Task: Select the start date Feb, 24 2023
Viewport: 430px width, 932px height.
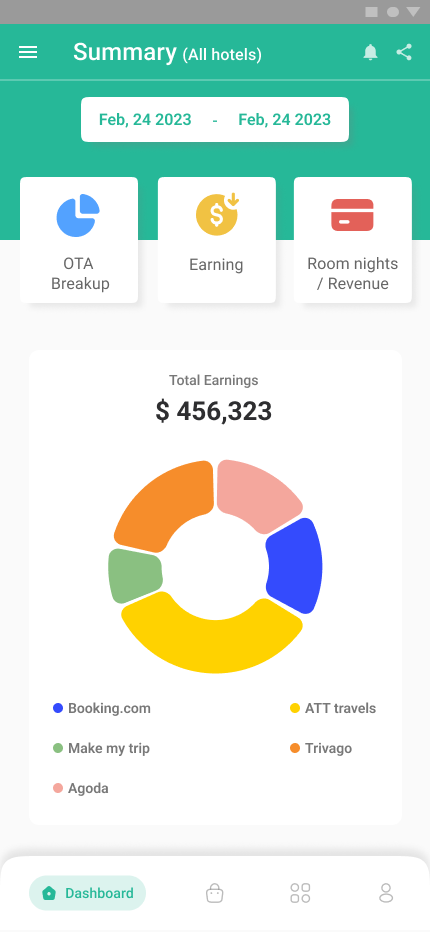Action: pyautogui.click(x=145, y=119)
